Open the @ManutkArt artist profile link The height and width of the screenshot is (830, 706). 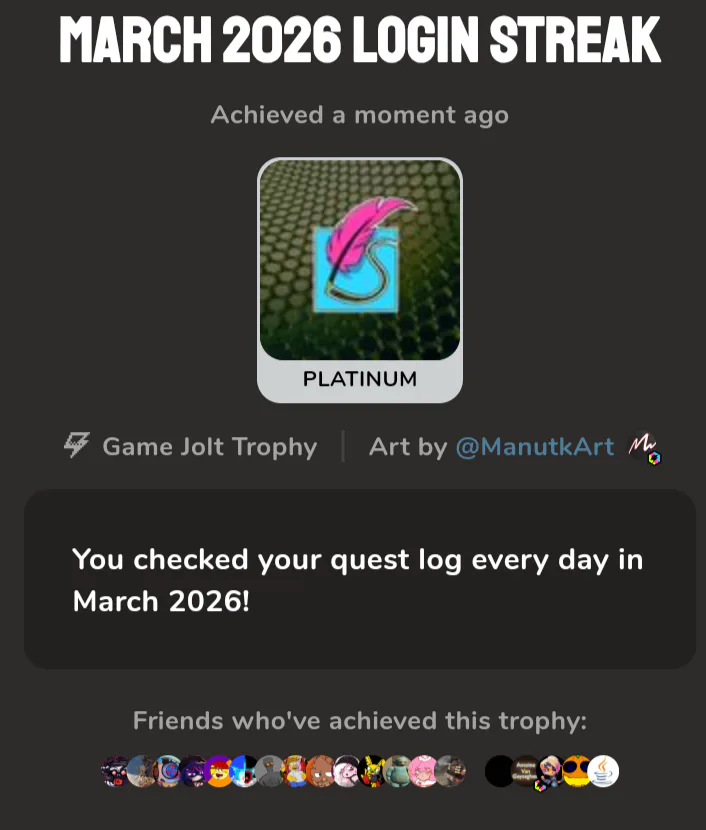point(534,447)
